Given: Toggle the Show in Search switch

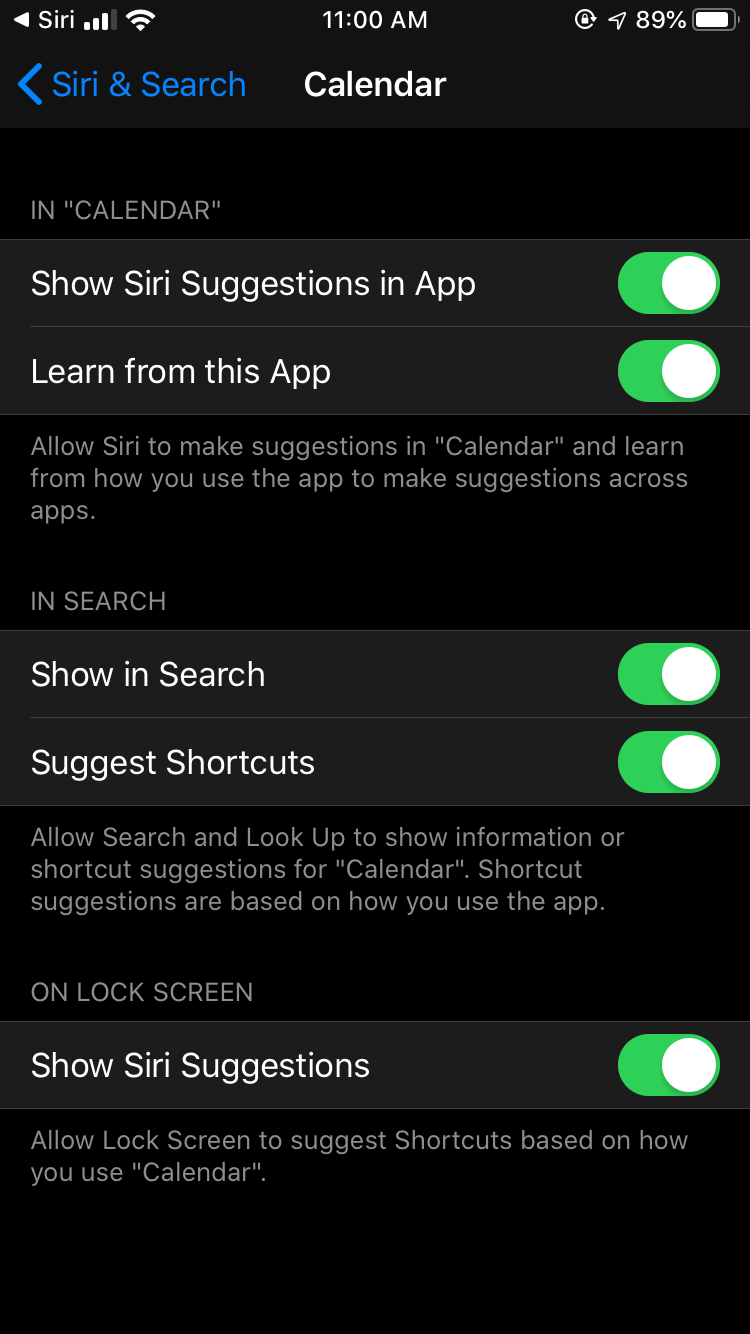Looking at the screenshot, I should pos(668,675).
